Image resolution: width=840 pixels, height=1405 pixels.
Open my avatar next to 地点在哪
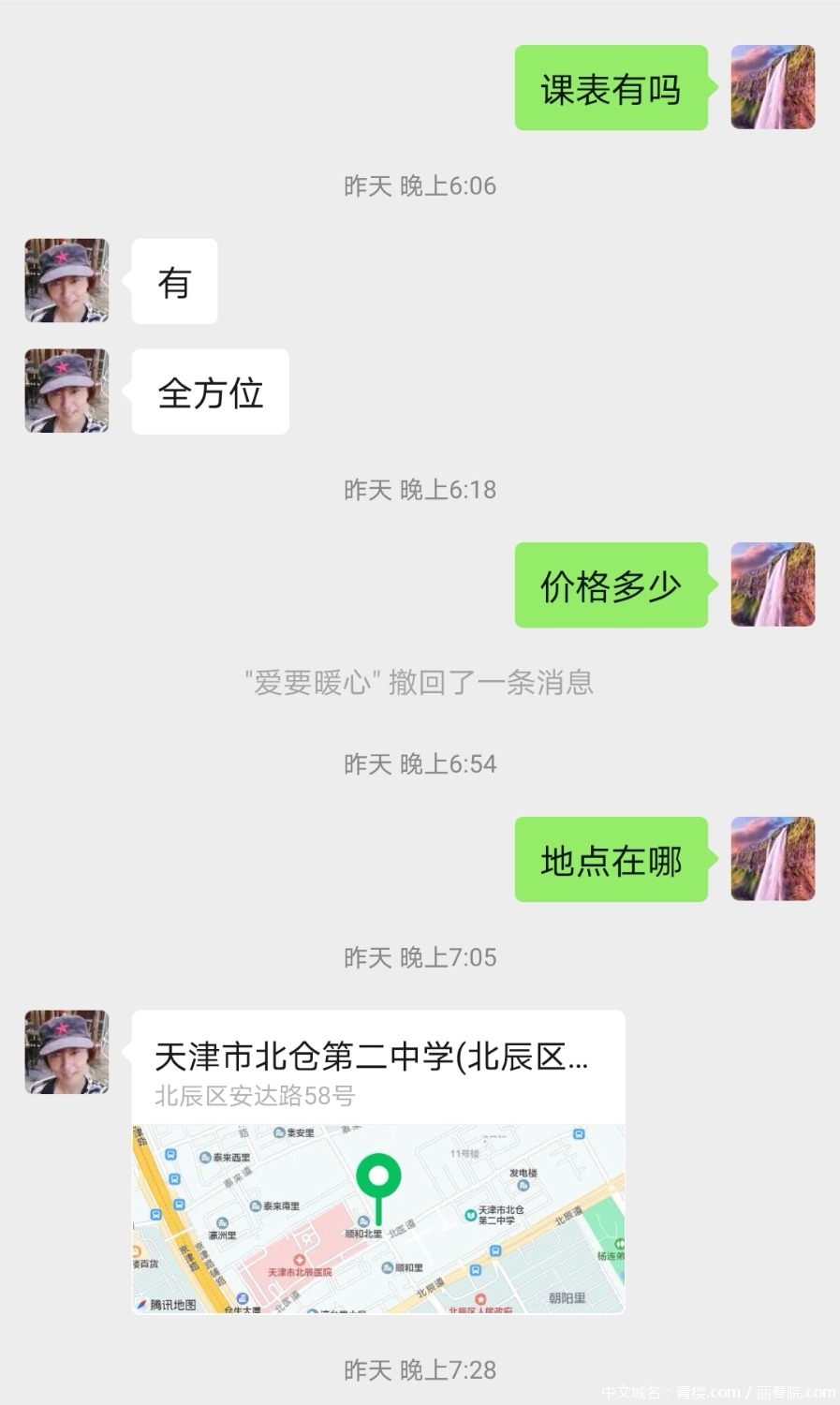(x=773, y=859)
